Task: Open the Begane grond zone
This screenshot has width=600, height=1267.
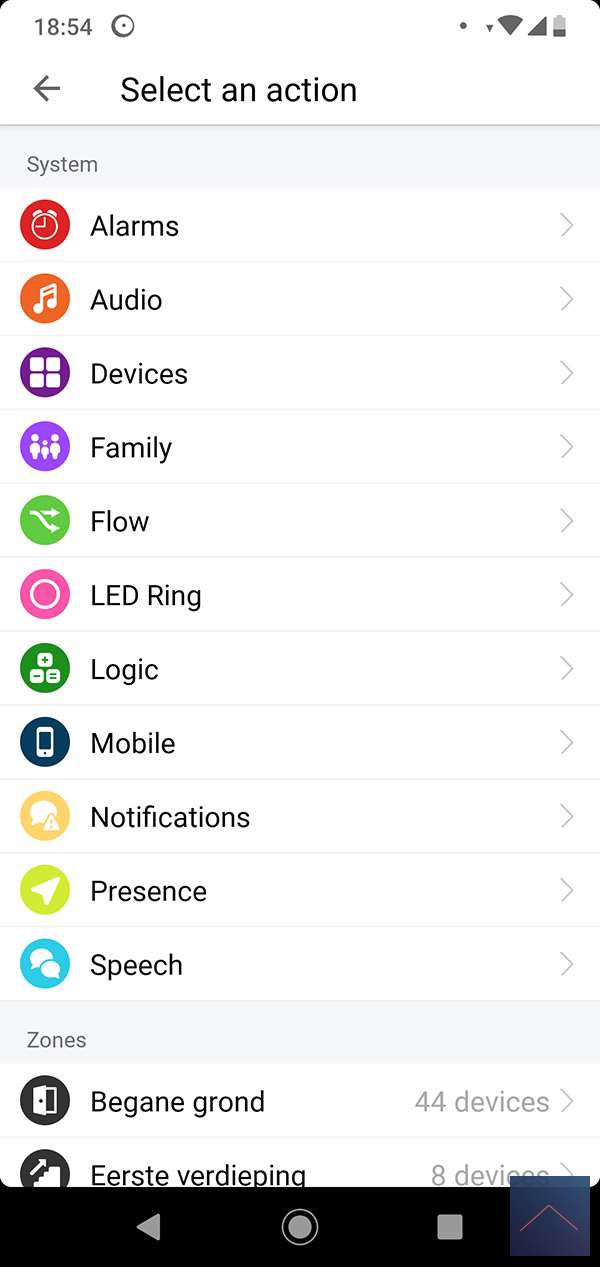Action: (300, 1102)
